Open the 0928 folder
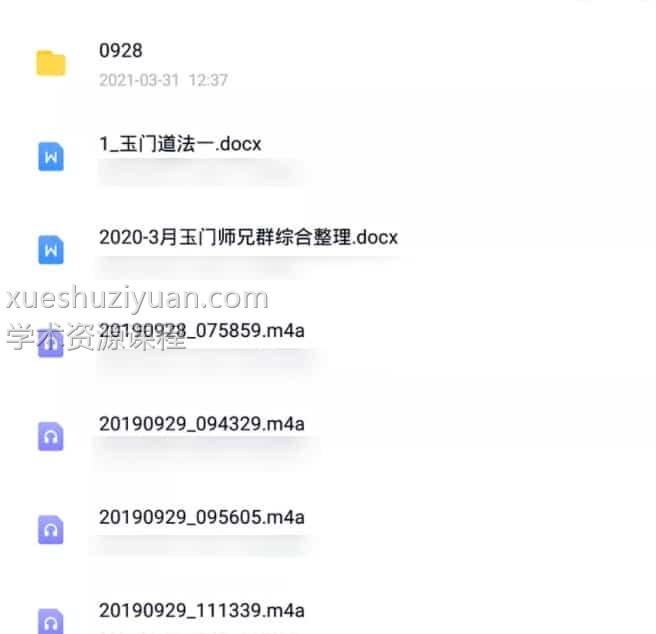656x634 pixels. point(120,51)
